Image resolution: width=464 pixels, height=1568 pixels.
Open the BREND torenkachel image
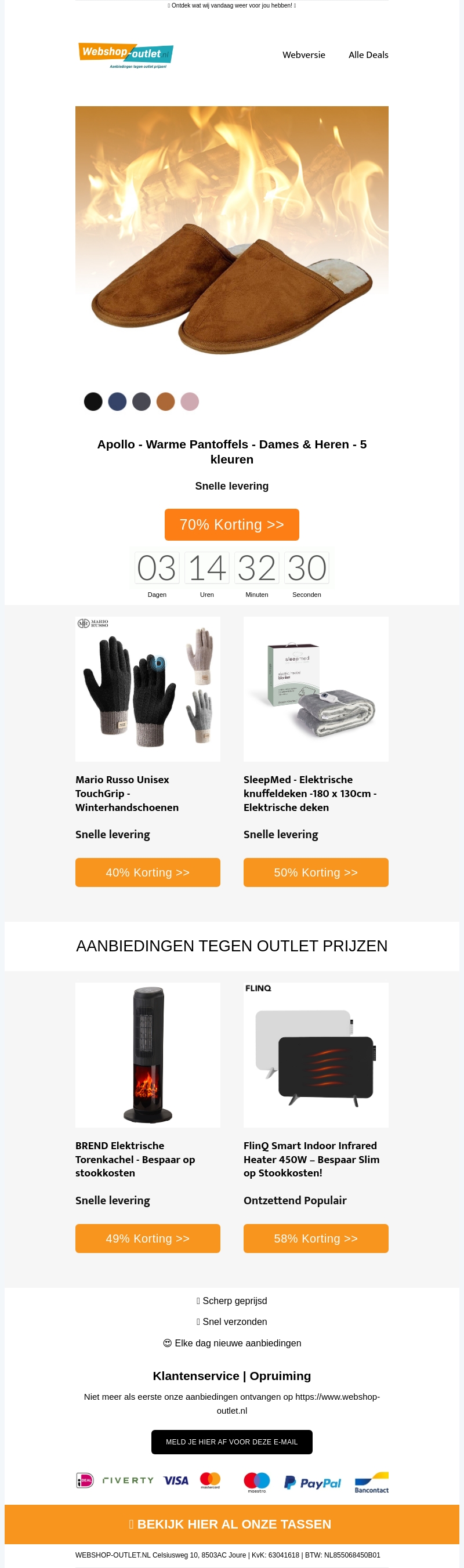[x=147, y=1054]
